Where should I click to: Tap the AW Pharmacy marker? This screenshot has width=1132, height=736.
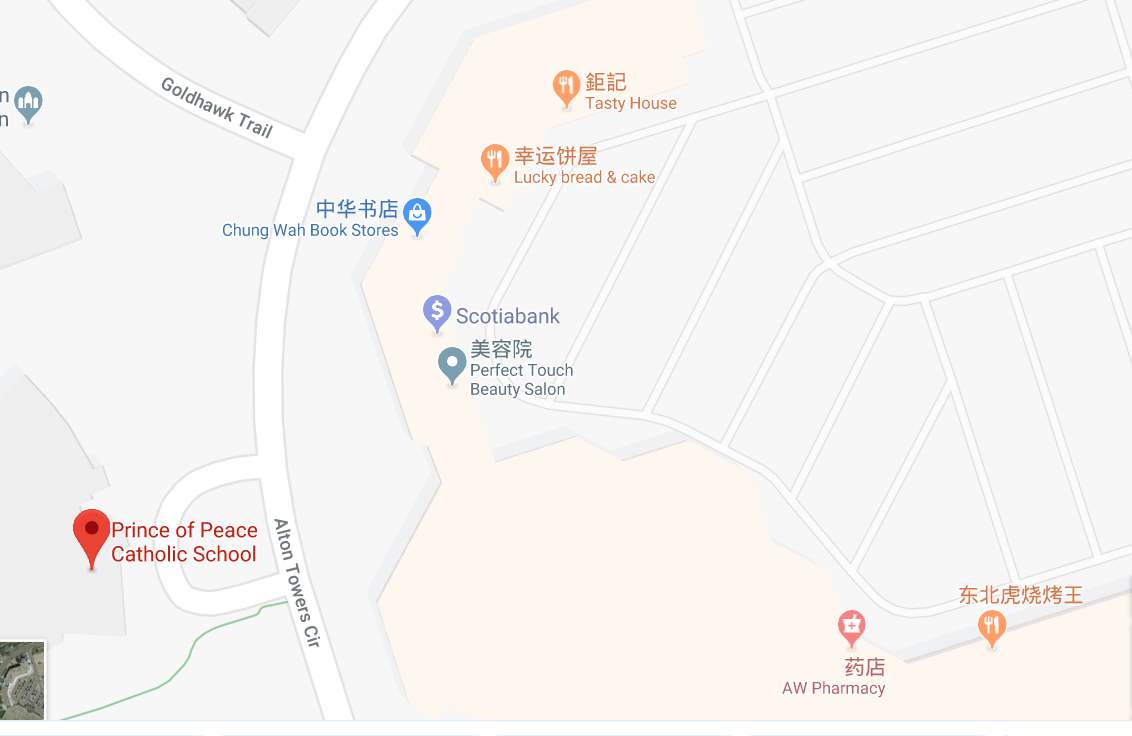pyautogui.click(x=851, y=627)
